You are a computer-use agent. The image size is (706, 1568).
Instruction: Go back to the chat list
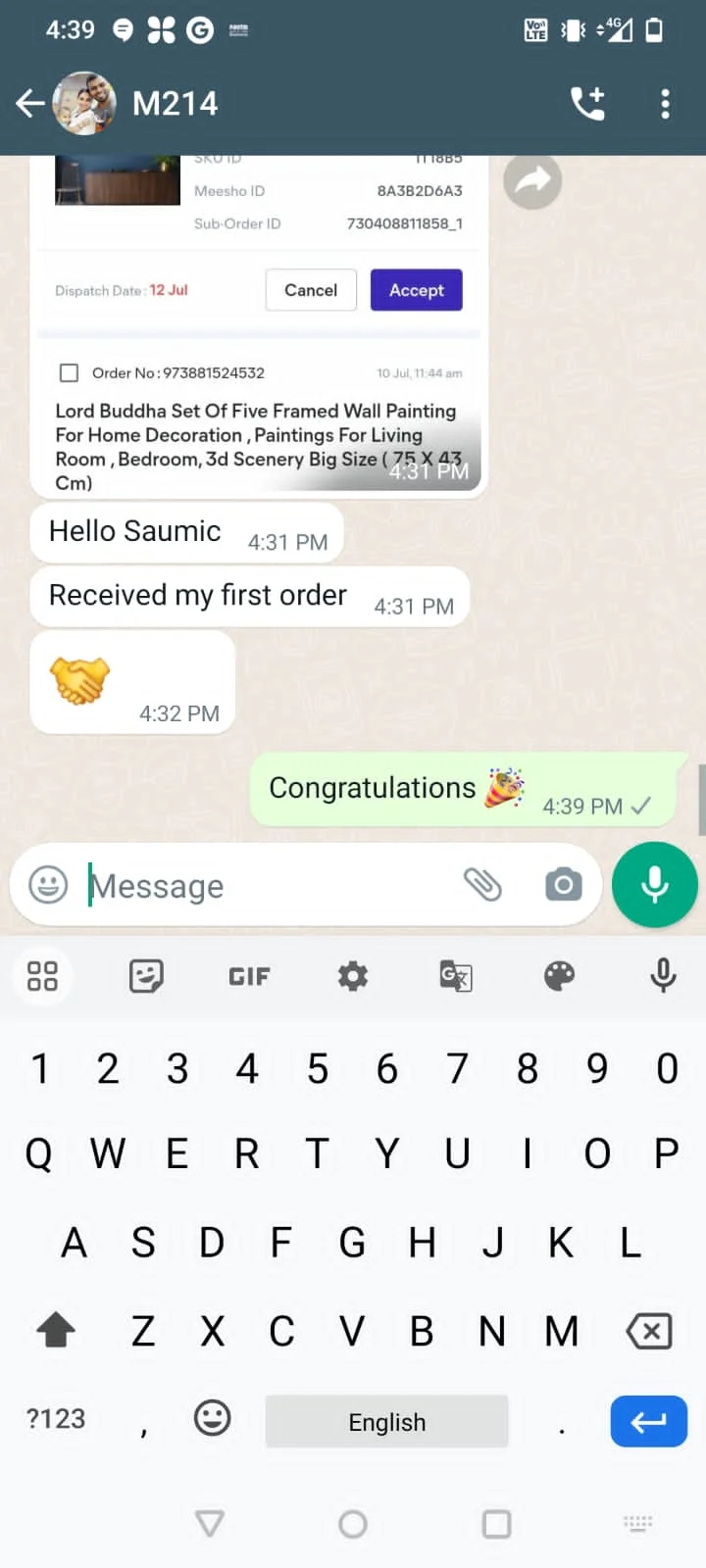[x=29, y=103]
